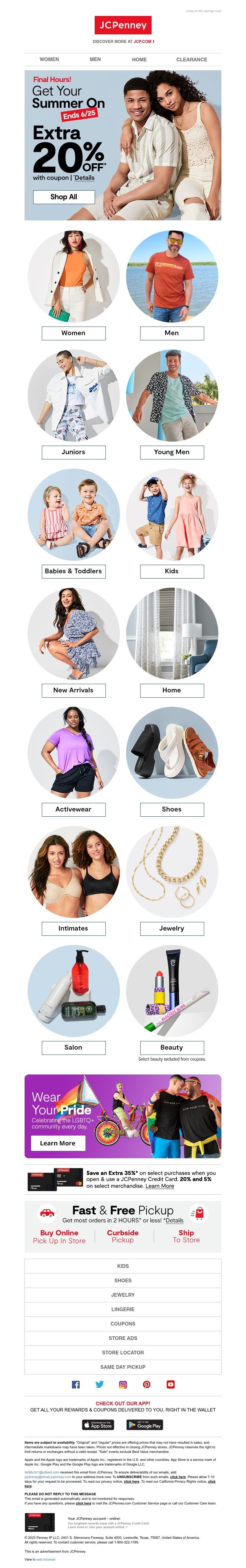Open JCPenney's Instagram profile
Viewport: 246px width, 1568px height.
coord(123,1384)
